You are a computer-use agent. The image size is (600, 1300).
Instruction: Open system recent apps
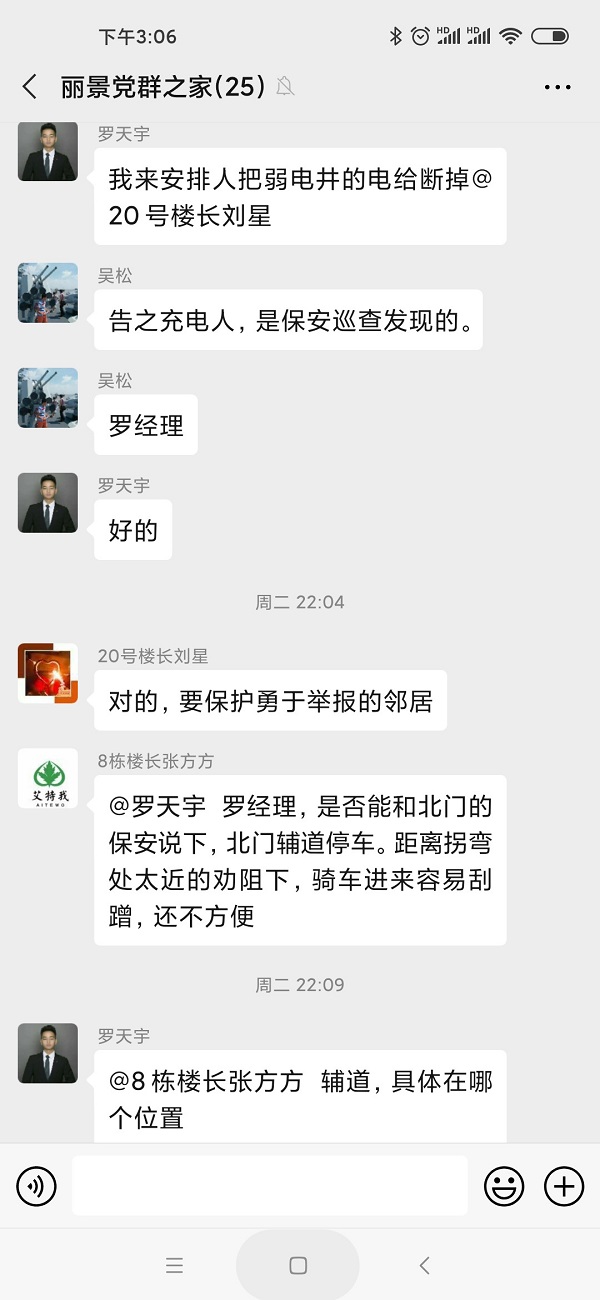coord(174,1265)
